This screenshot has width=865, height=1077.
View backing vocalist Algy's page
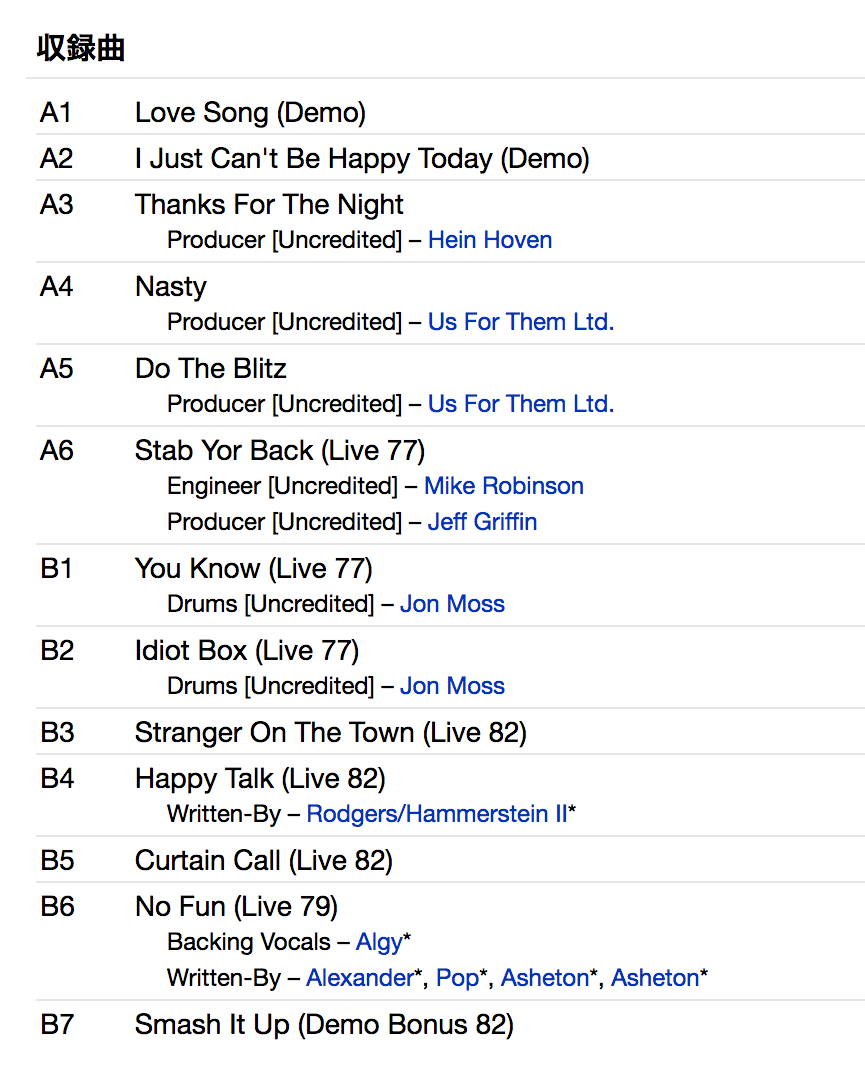pyautogui.click(x=379, y=942)
